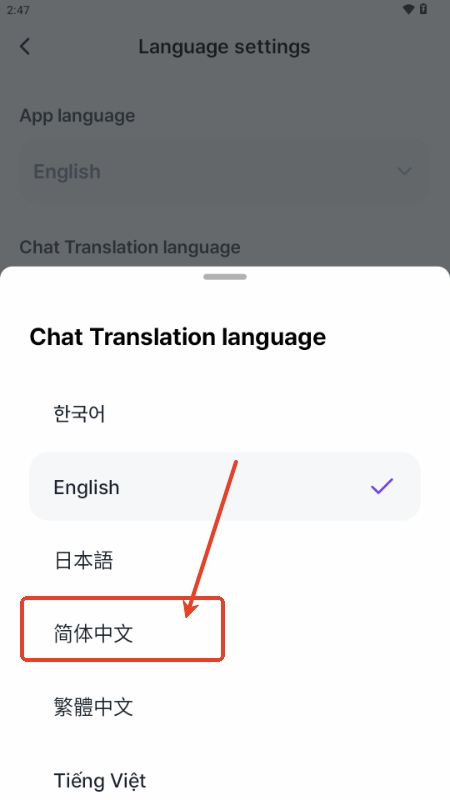Select 한국어 as chat translation language

(224, 413)
